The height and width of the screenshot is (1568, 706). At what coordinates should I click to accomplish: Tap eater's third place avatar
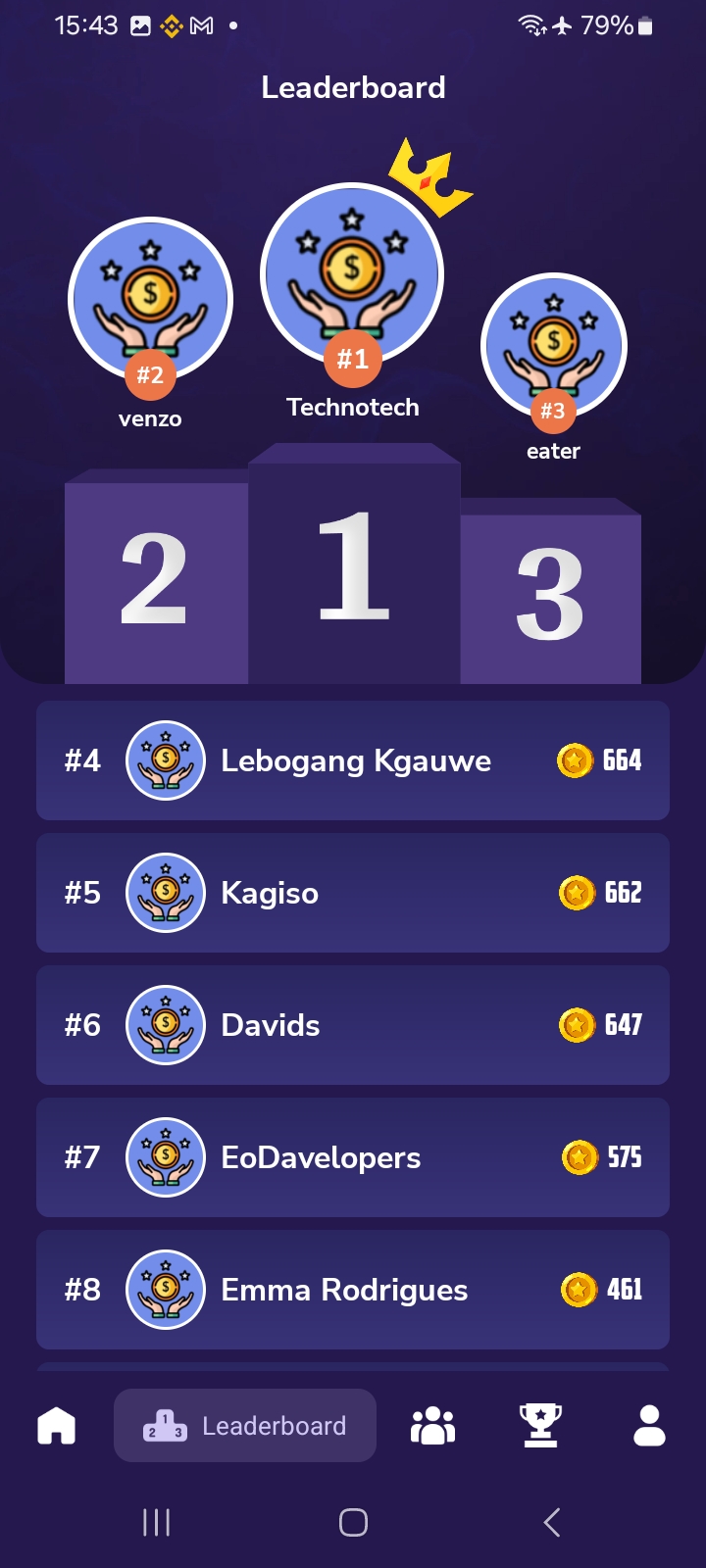[x=554, y=346]
